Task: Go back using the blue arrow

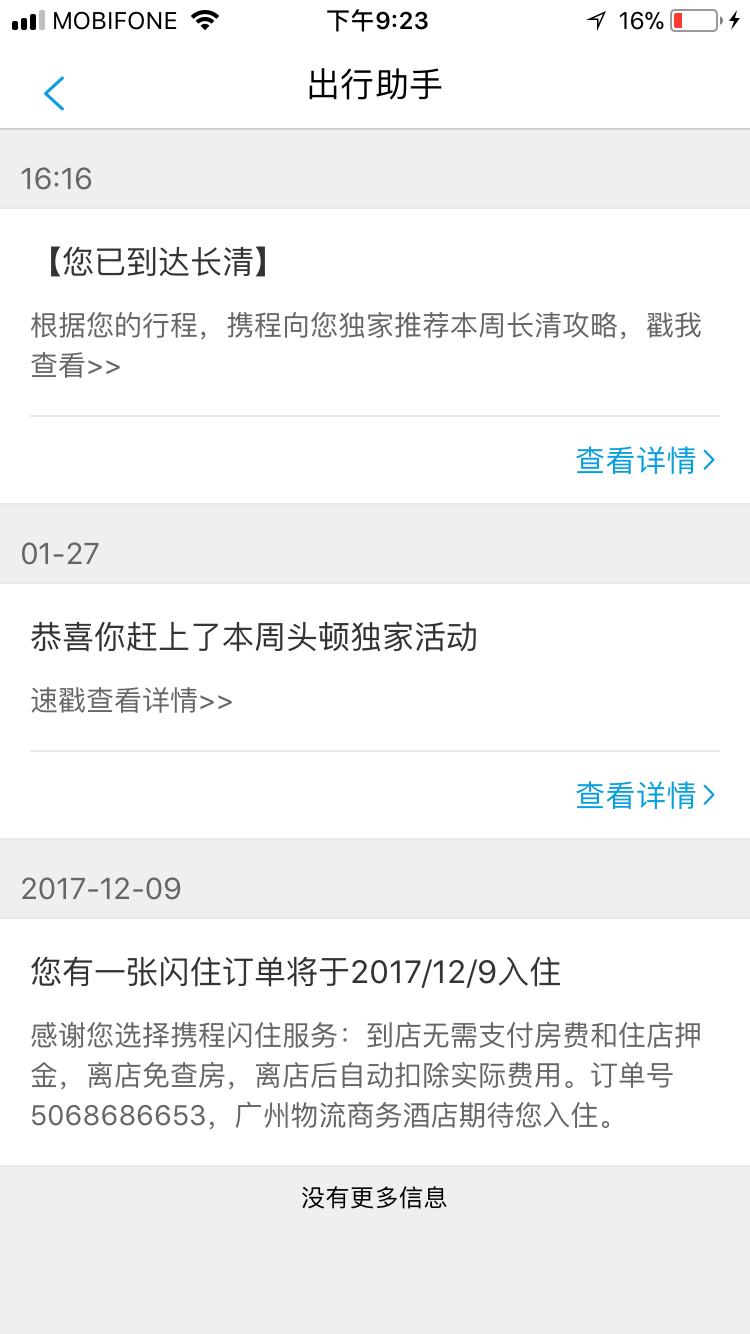Action: [x=54, y=93]
